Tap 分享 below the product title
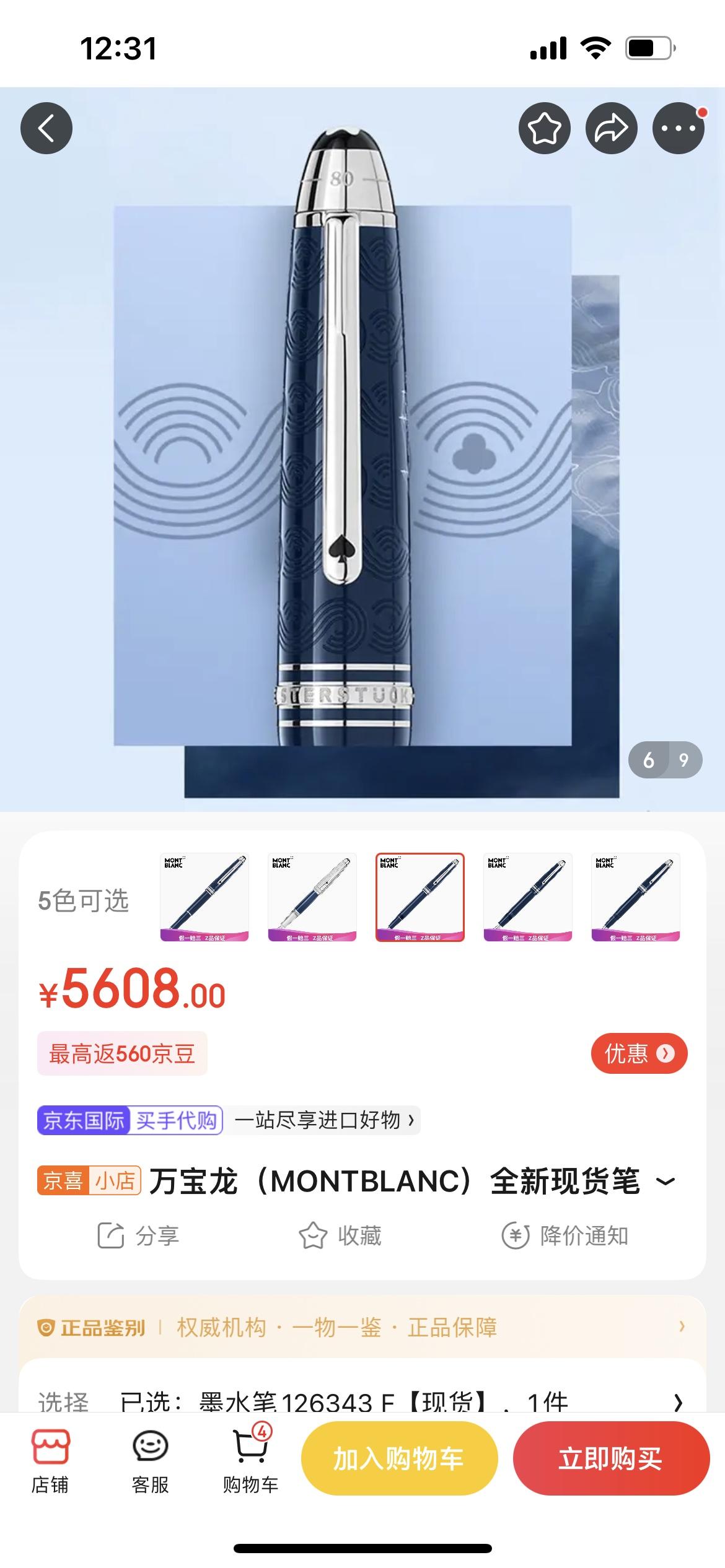The image size is (725, 1568). point(138,1236)
